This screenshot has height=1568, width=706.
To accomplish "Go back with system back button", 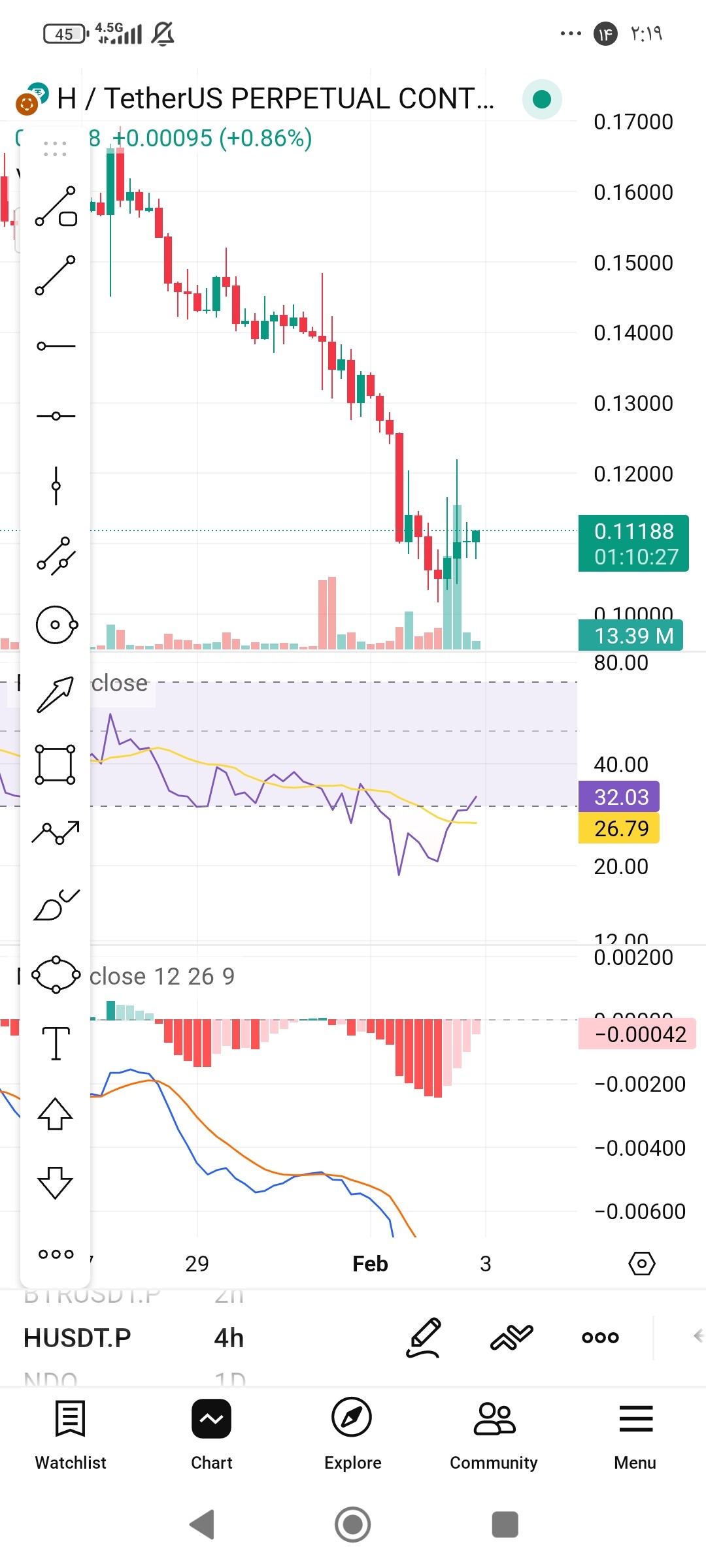I will (x=202, y=1524).
